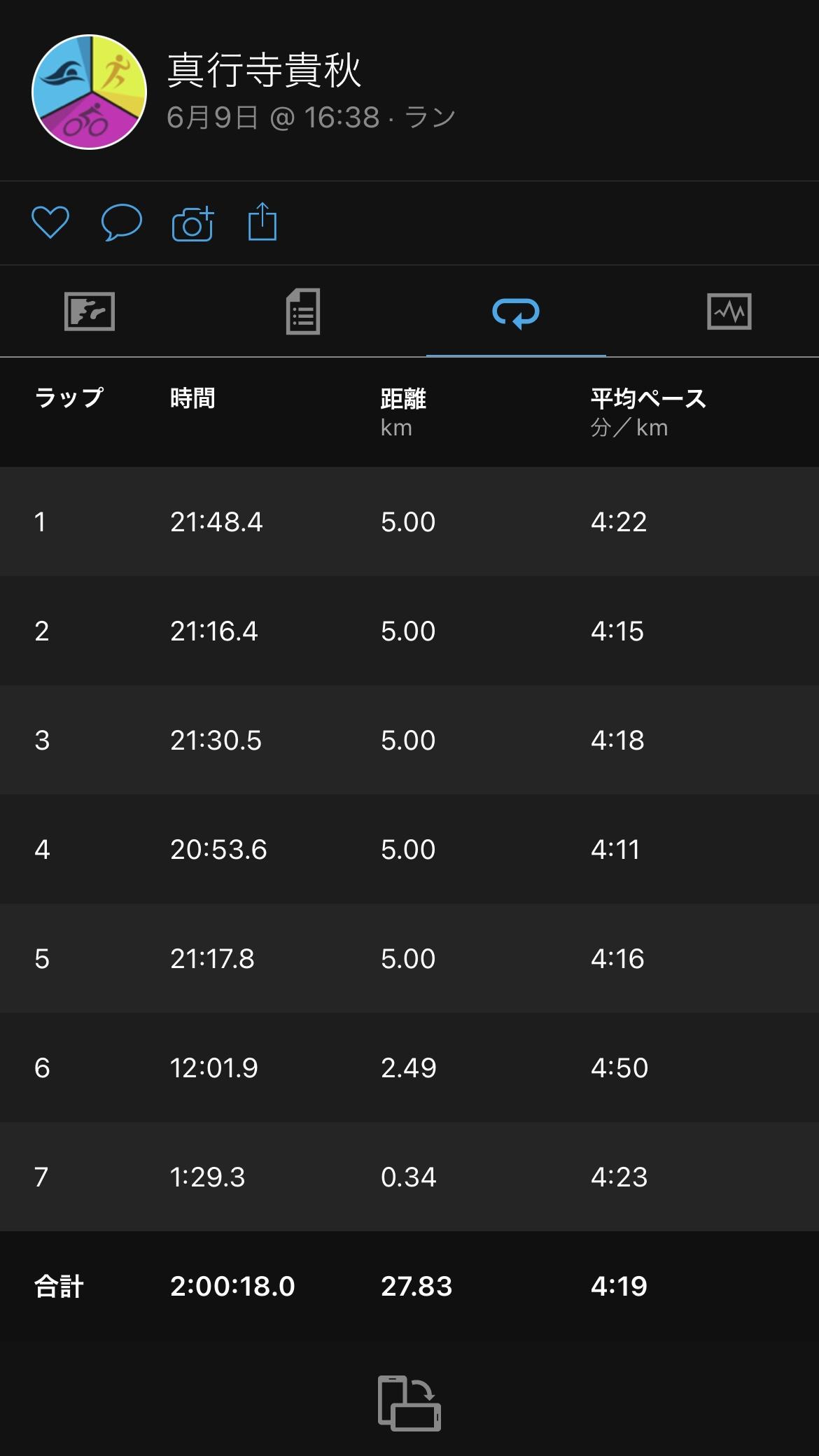Select the laps tab
The width and height of the screenshot is (819, 1456).
click(x=516, y=312)
